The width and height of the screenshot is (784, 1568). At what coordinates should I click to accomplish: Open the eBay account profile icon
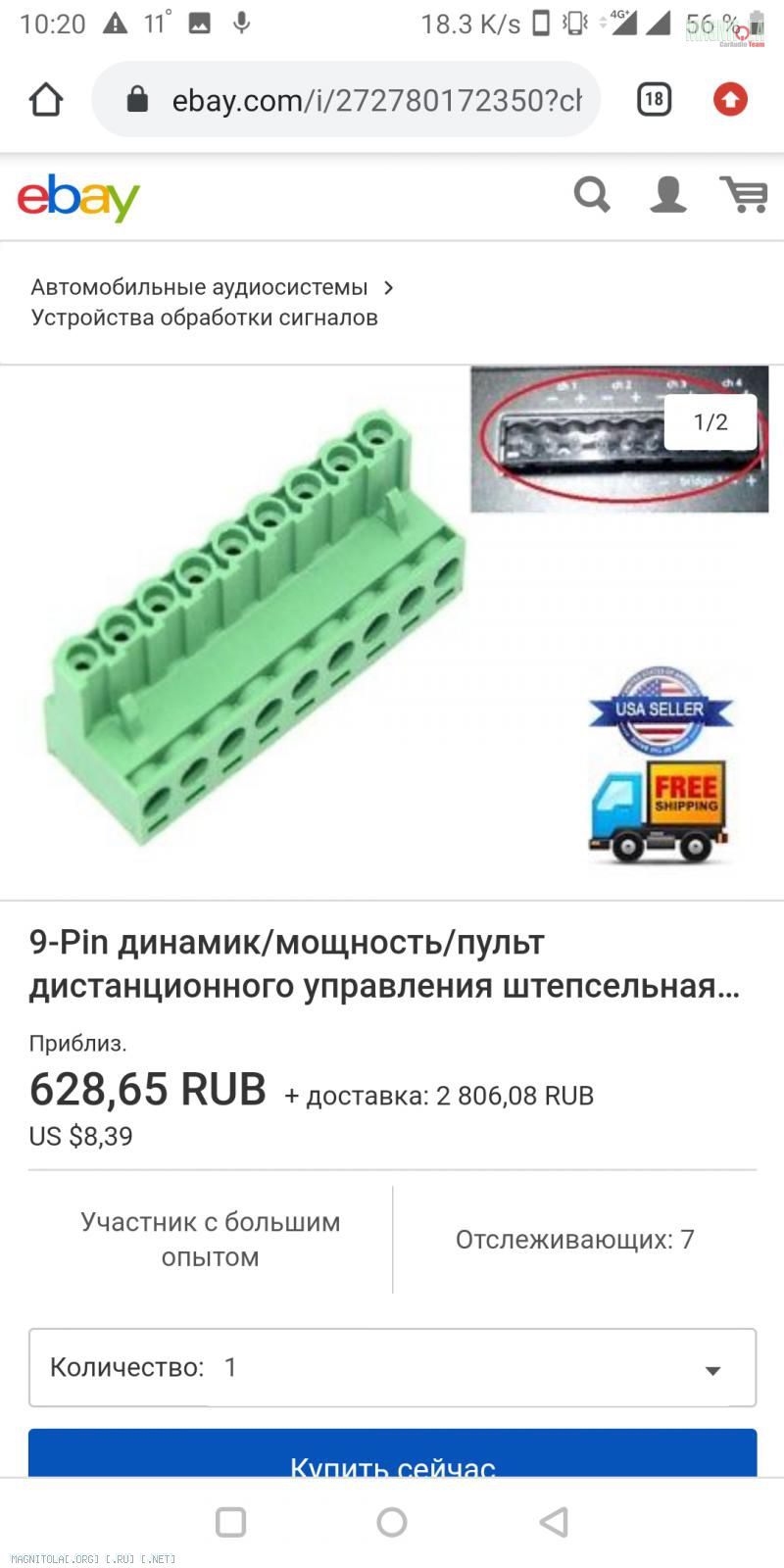(668, 195)
